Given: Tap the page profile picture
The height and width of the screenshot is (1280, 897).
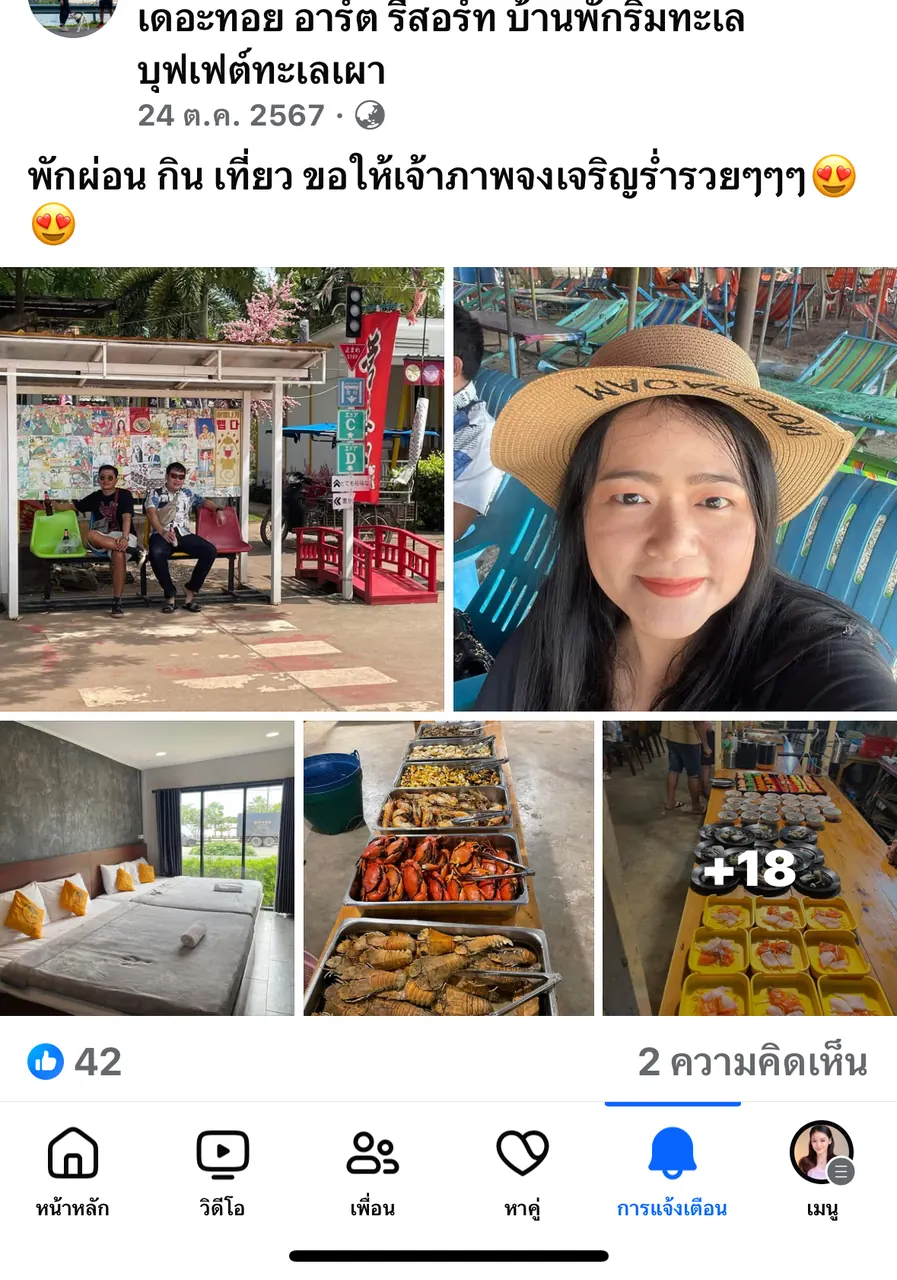Looking at the screenshot, I should click(x=73, y=12).
